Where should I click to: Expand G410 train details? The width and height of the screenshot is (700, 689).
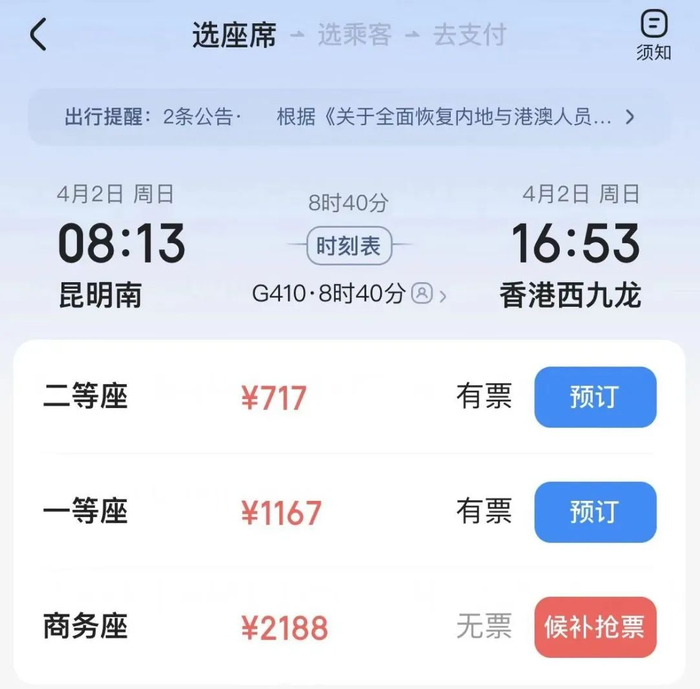(349, 294)
